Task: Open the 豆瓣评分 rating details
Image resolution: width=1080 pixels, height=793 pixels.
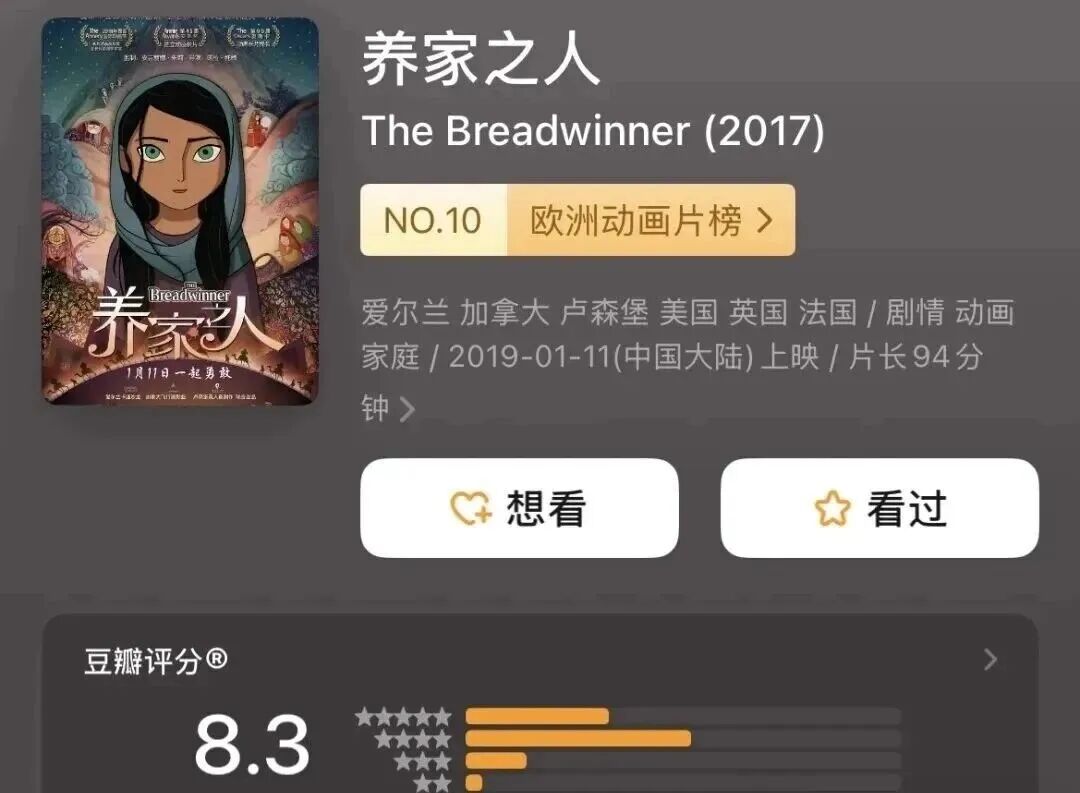Action: point(989,659)
